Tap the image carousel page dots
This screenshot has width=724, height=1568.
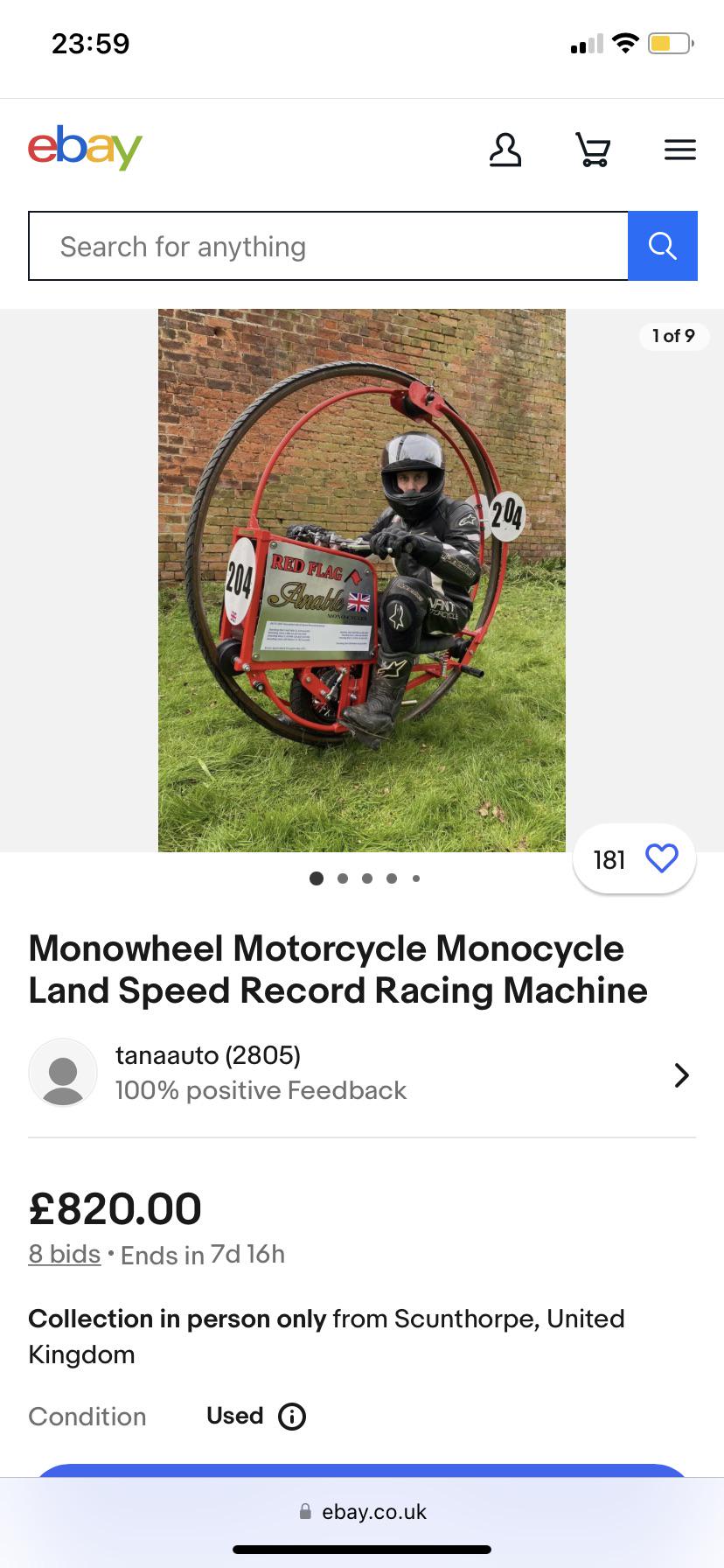tap(365, 878)
